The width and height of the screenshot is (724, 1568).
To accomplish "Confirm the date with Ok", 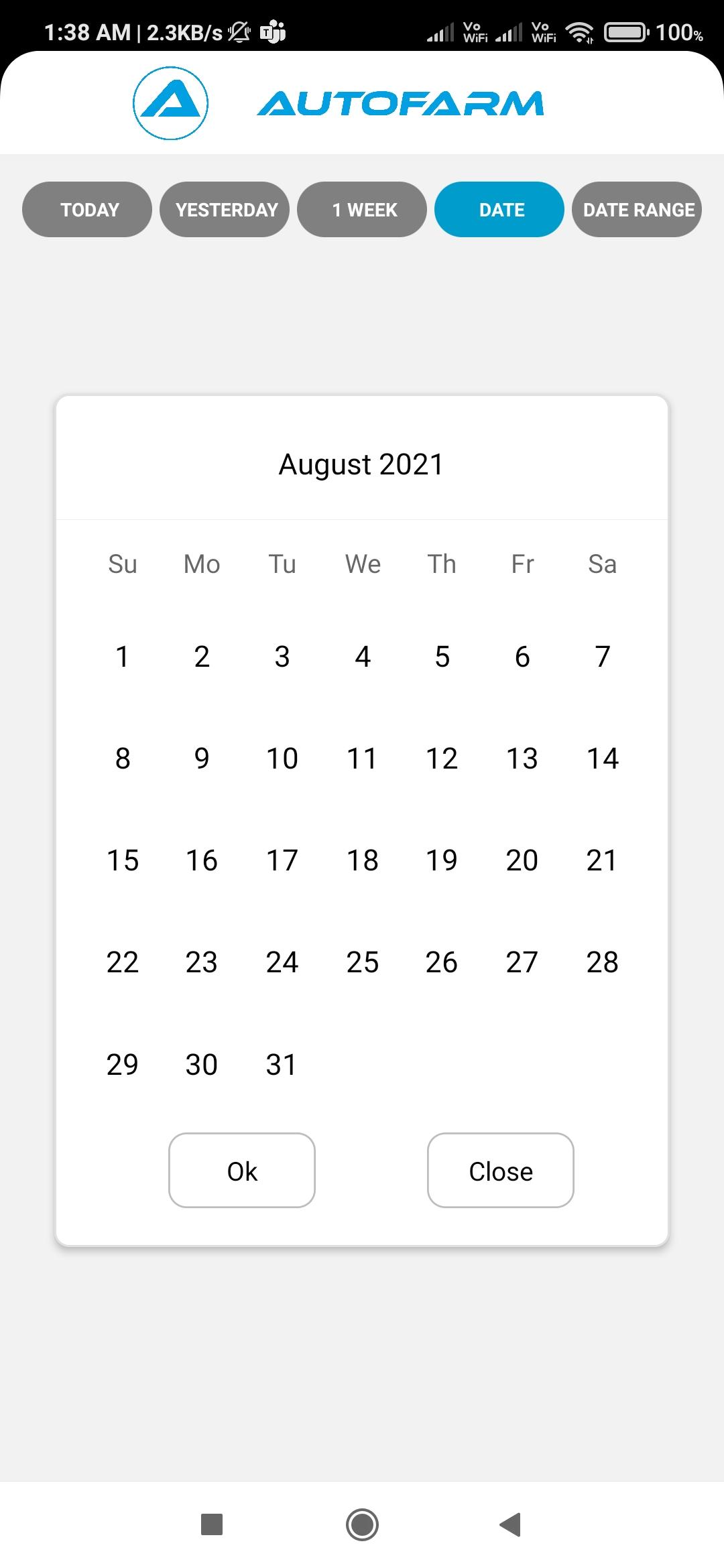I will tap(242, 1171).
